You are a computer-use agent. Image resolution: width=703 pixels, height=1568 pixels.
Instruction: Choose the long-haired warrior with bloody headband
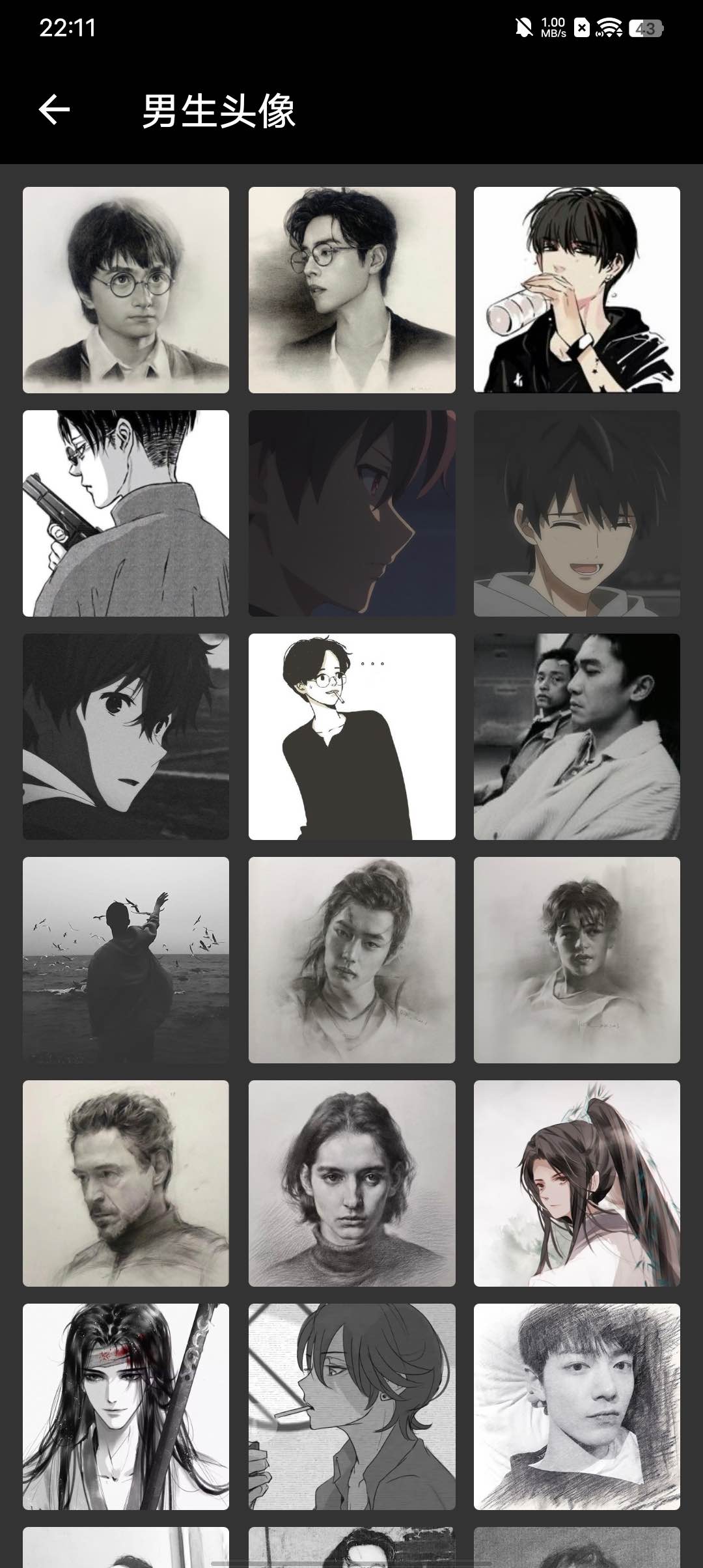click(126, 1407)
